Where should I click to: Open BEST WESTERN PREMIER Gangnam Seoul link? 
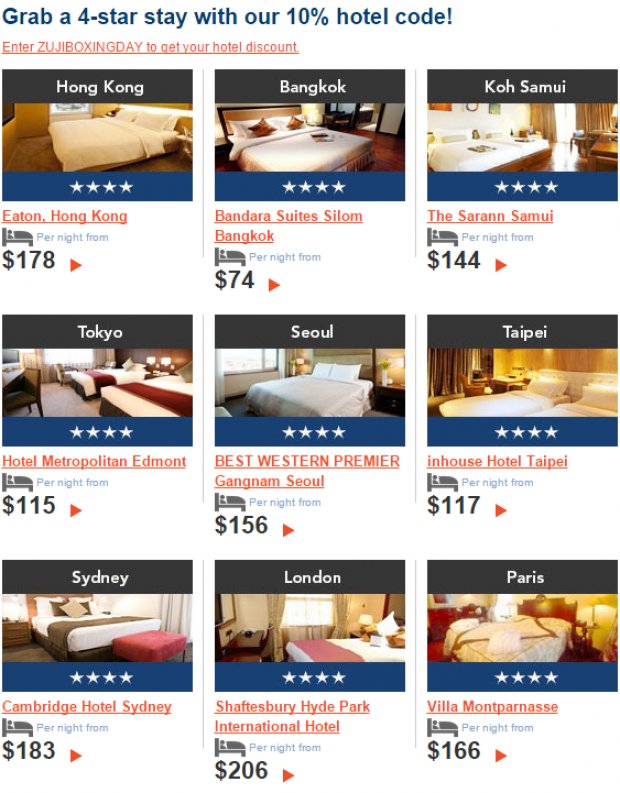pyautogui.click(x=307, y=461)
